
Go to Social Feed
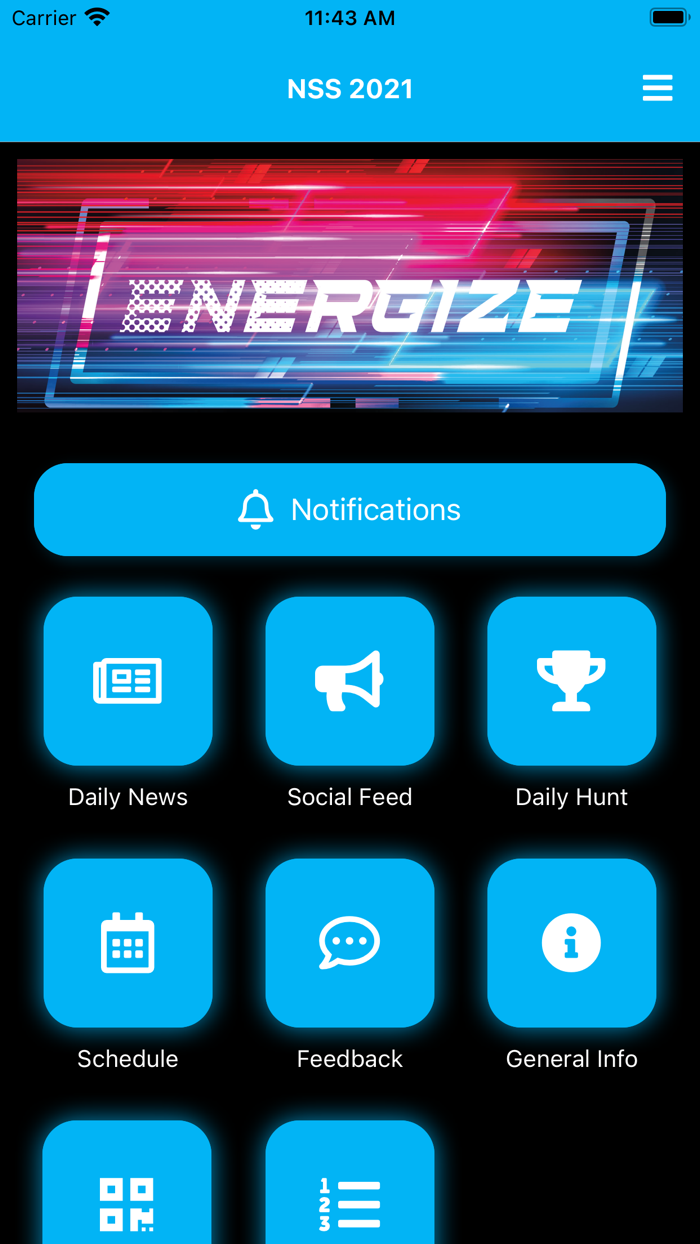click(x=350, y=681)
